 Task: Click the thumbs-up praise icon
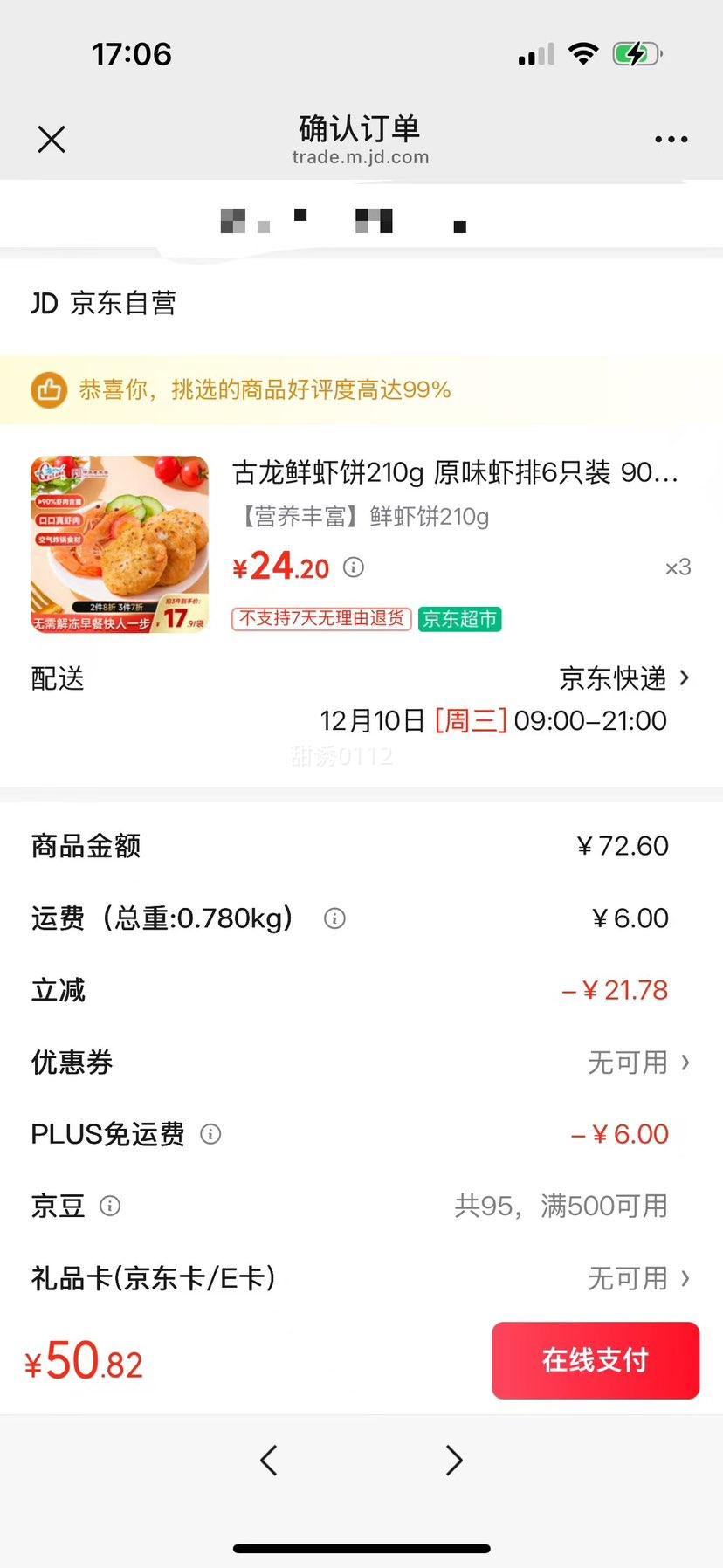(48, 390)
